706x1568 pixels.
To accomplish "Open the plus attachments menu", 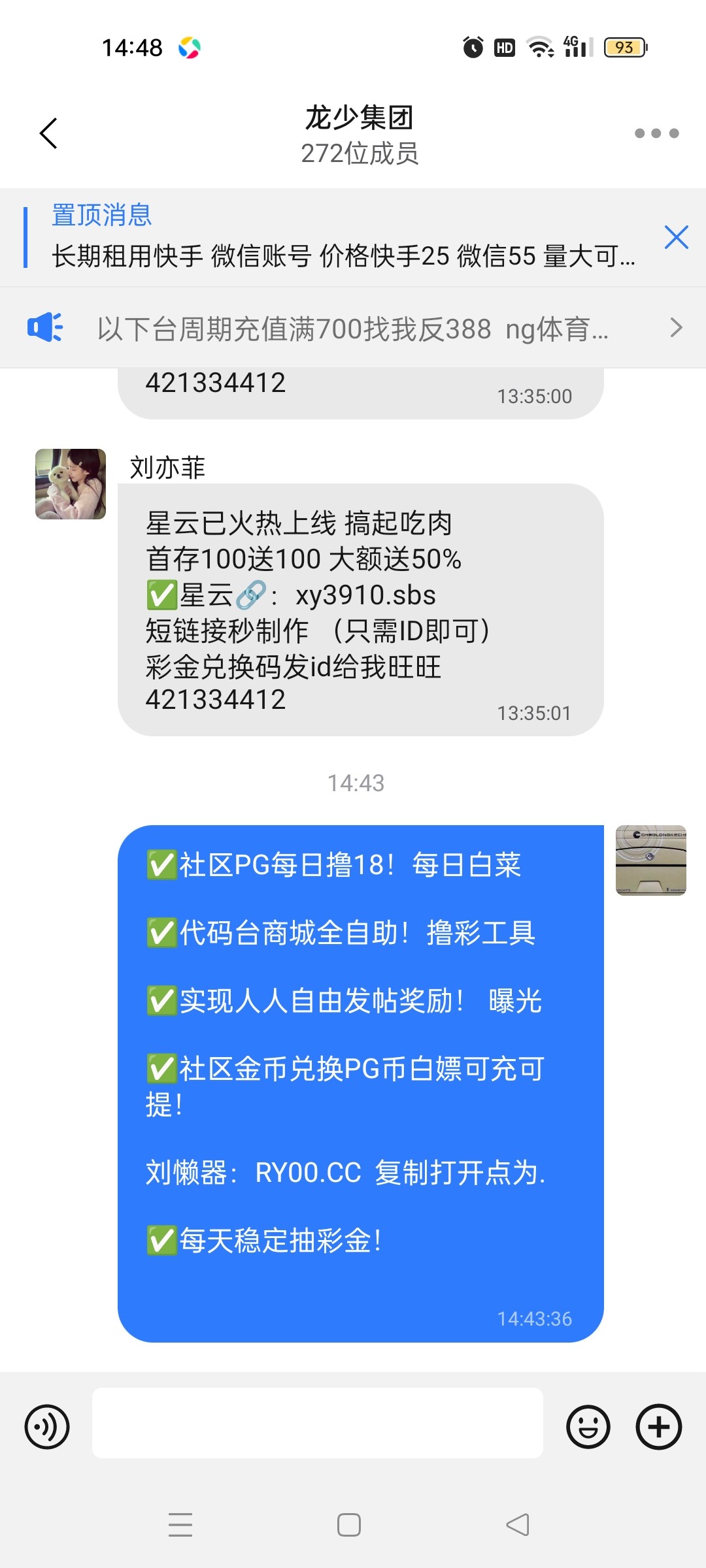I will coord(658,1426).
